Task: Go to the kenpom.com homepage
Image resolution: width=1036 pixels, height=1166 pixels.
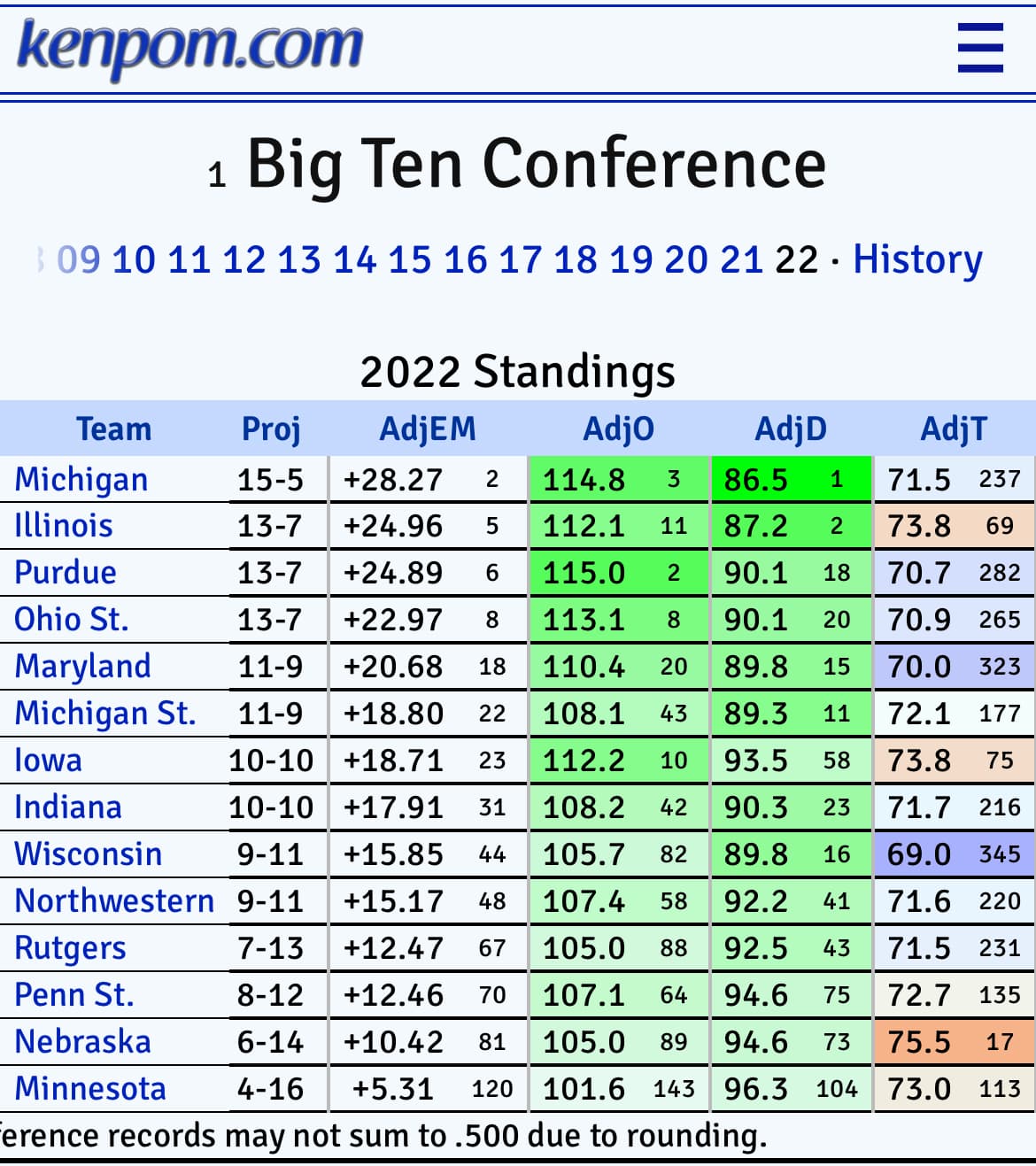Action: tap(190, 46)
